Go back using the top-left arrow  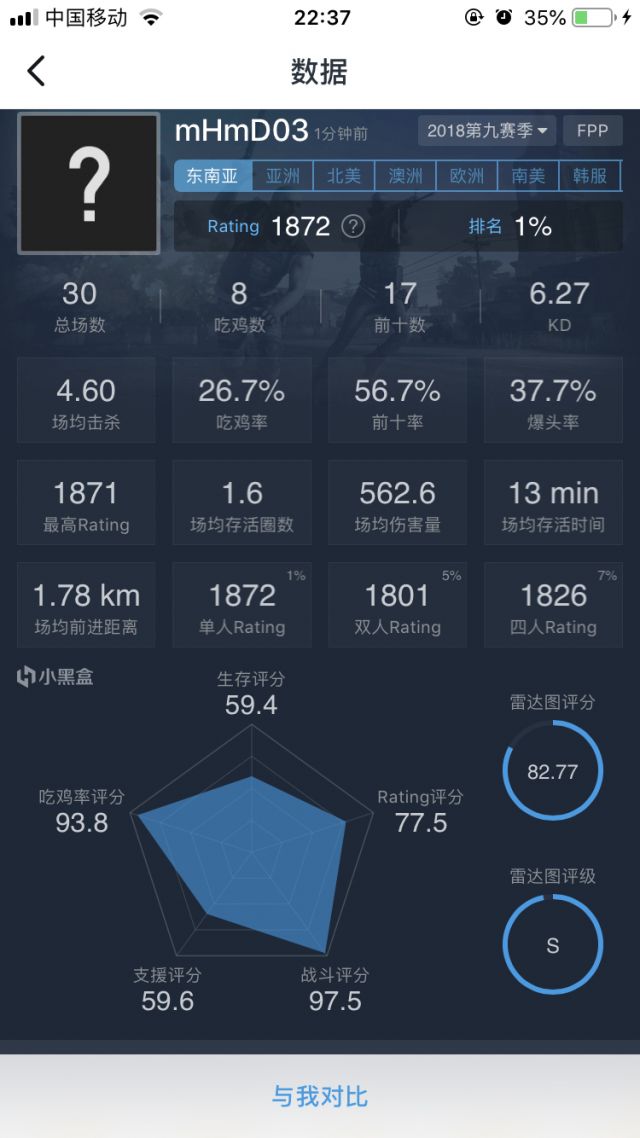[36, 71]
